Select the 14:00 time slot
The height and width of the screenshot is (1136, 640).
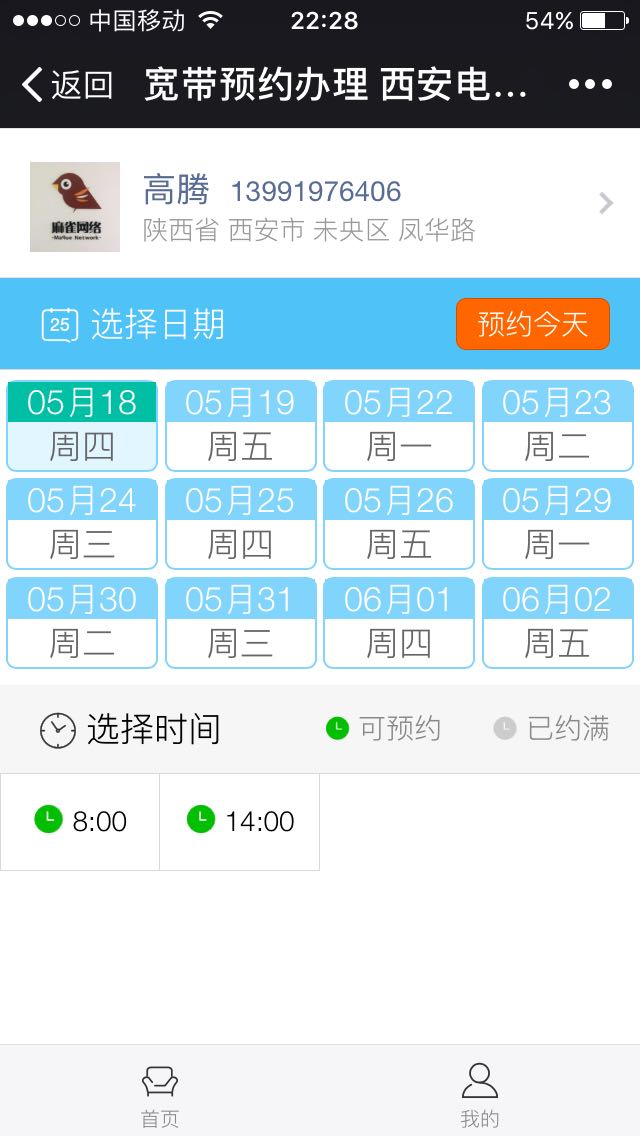pyautogui.click(x=240, y=821)
